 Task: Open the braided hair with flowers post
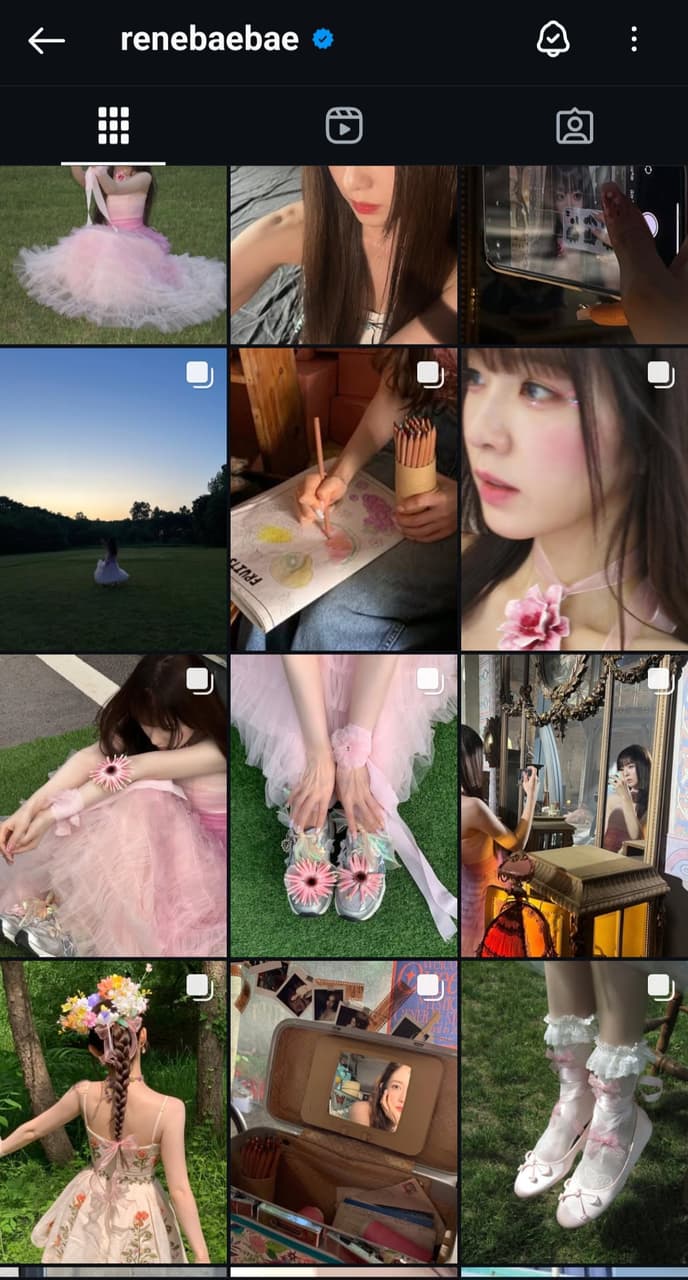tap(113, 1112)
